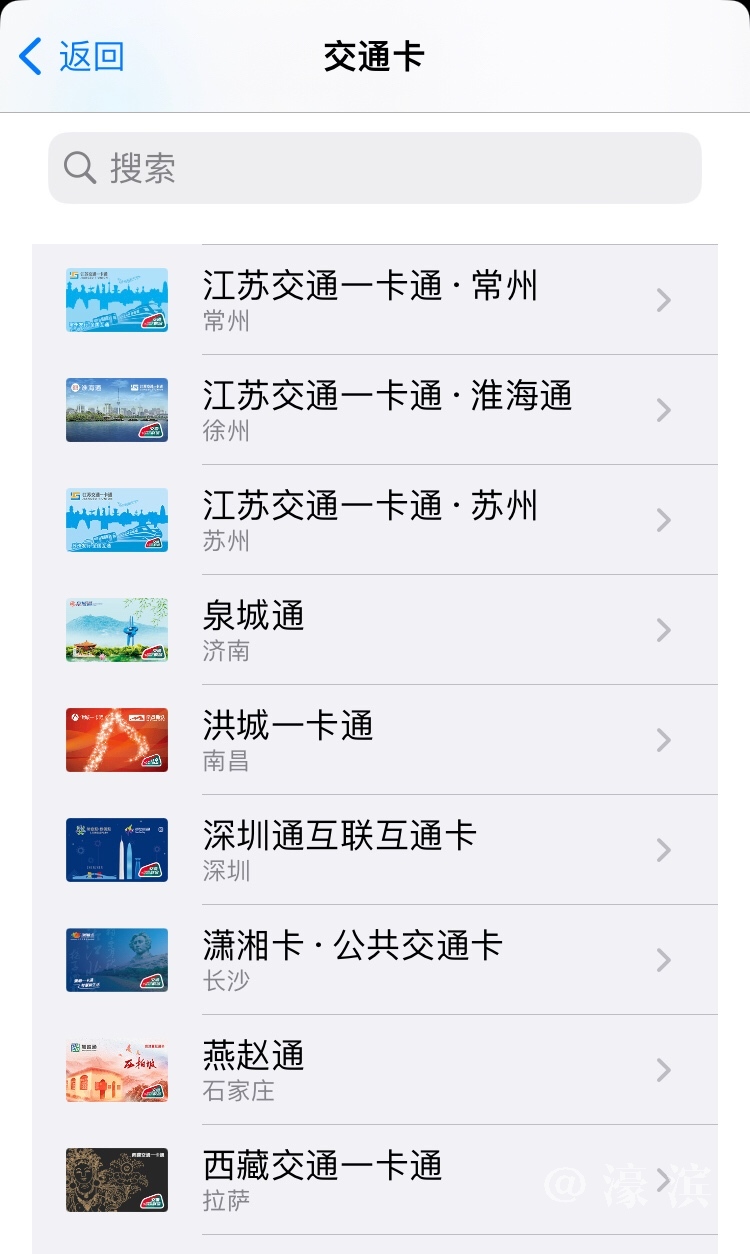Go back with the 返回 button
Image resolution: width=750 pixels, height=1254 pixels.
pyautogui.click(x=72, y=57)
